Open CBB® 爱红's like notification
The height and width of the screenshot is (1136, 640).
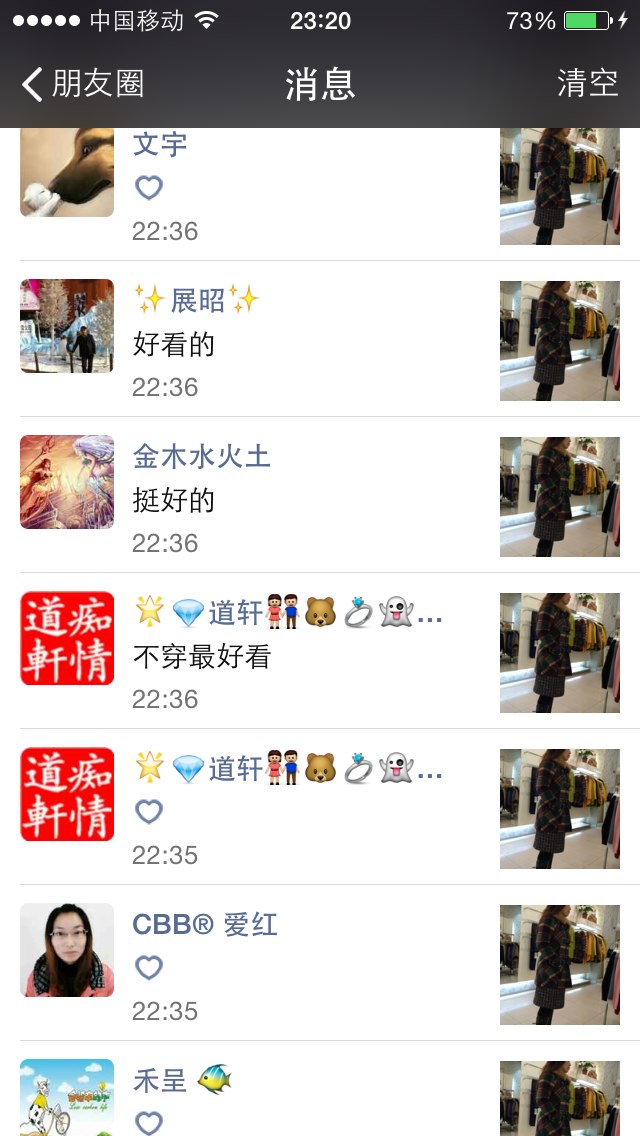tap(320, 962)
